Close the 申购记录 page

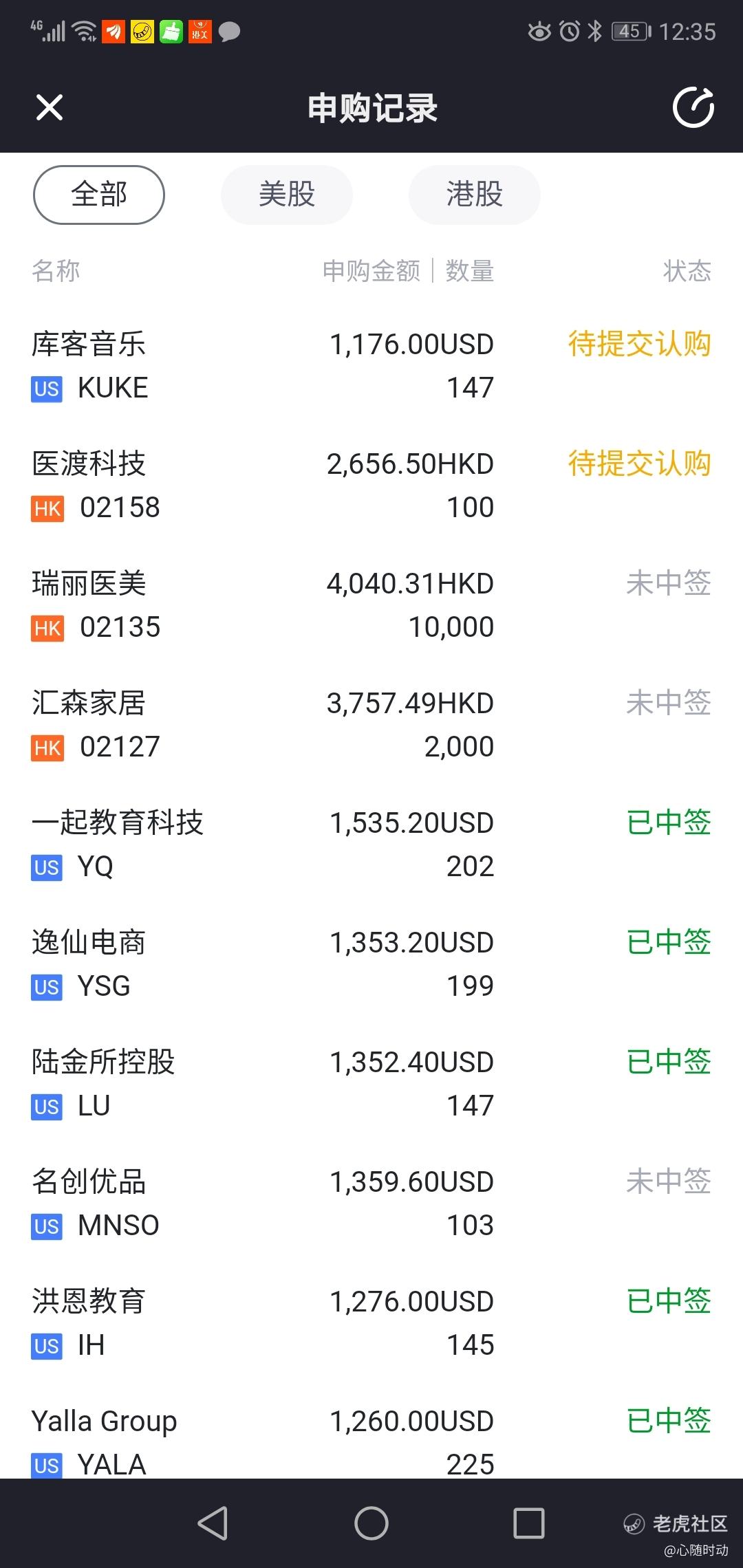point(50,108)
